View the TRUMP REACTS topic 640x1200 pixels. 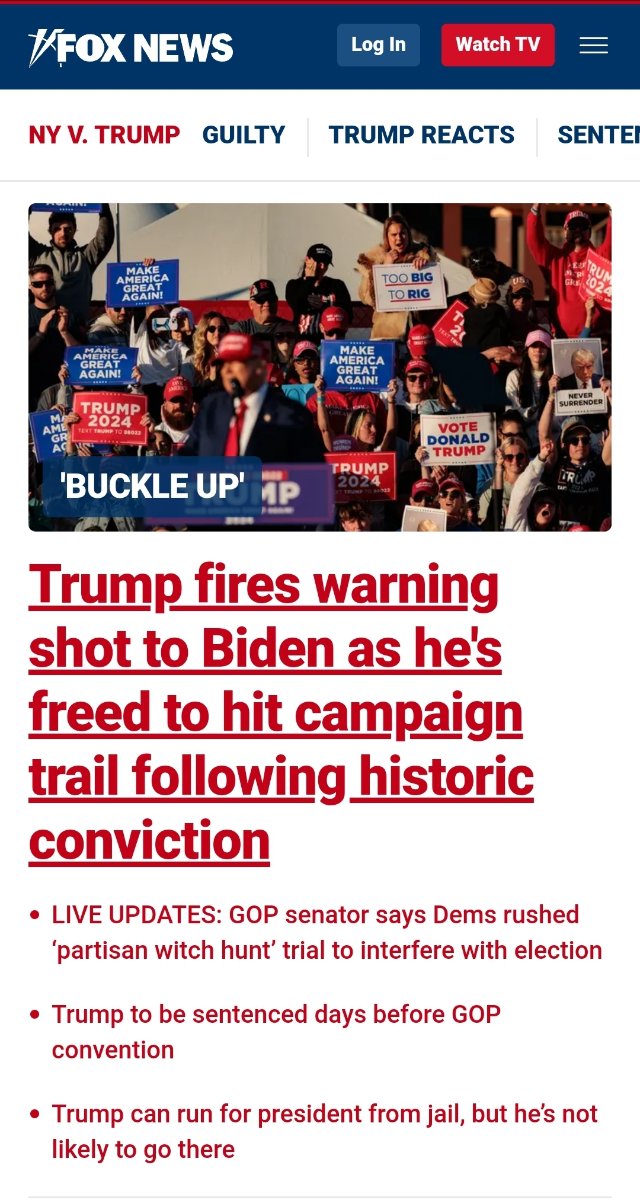click(421, 135)
